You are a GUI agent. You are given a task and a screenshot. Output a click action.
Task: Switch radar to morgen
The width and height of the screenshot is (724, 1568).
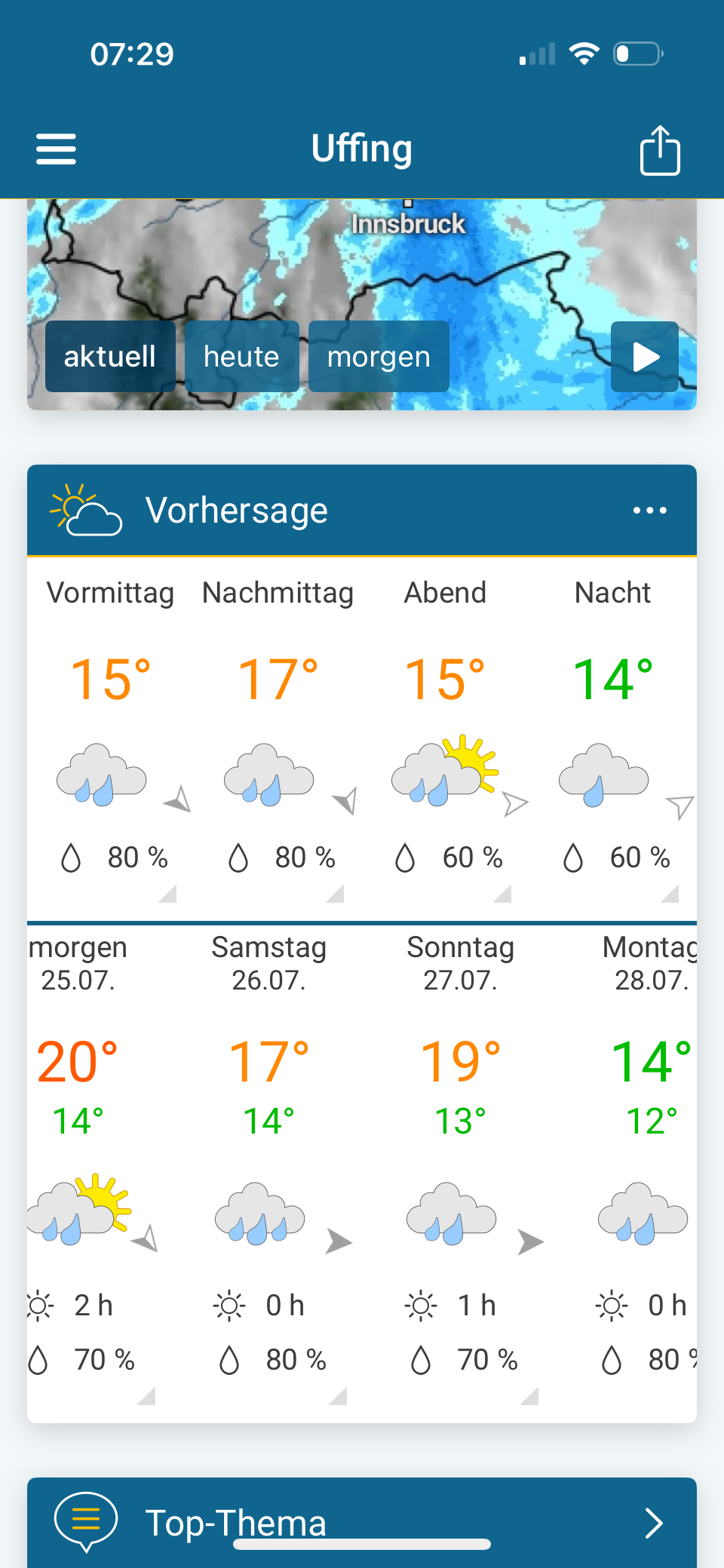click(x=379, y=357)
